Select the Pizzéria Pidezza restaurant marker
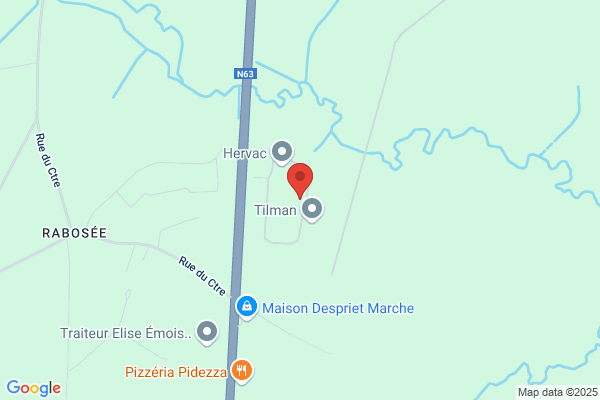Image resolution: width=600 pixels, height=400 pixels. [x=241, y=371]
